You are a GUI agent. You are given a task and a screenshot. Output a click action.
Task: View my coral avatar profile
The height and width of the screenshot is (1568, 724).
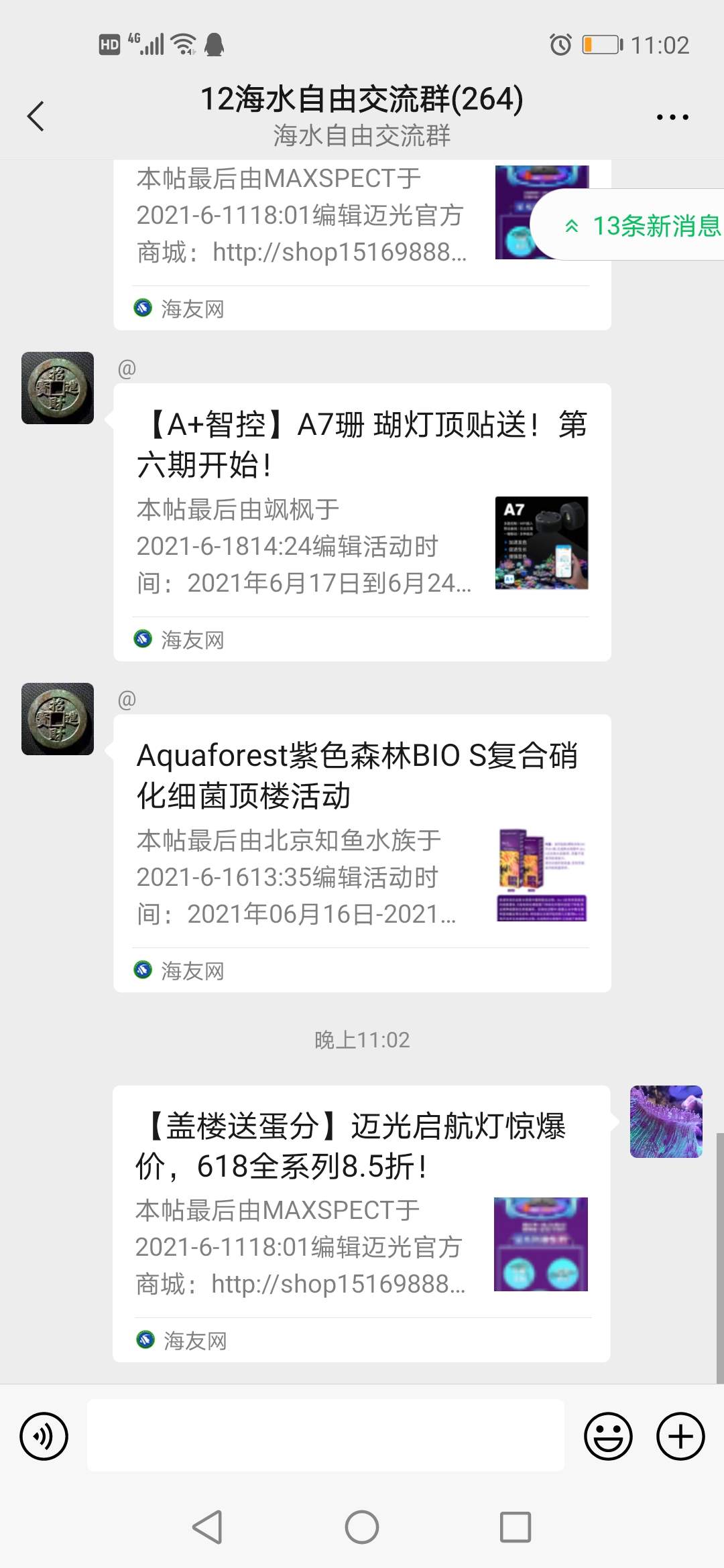point(666,1121)
